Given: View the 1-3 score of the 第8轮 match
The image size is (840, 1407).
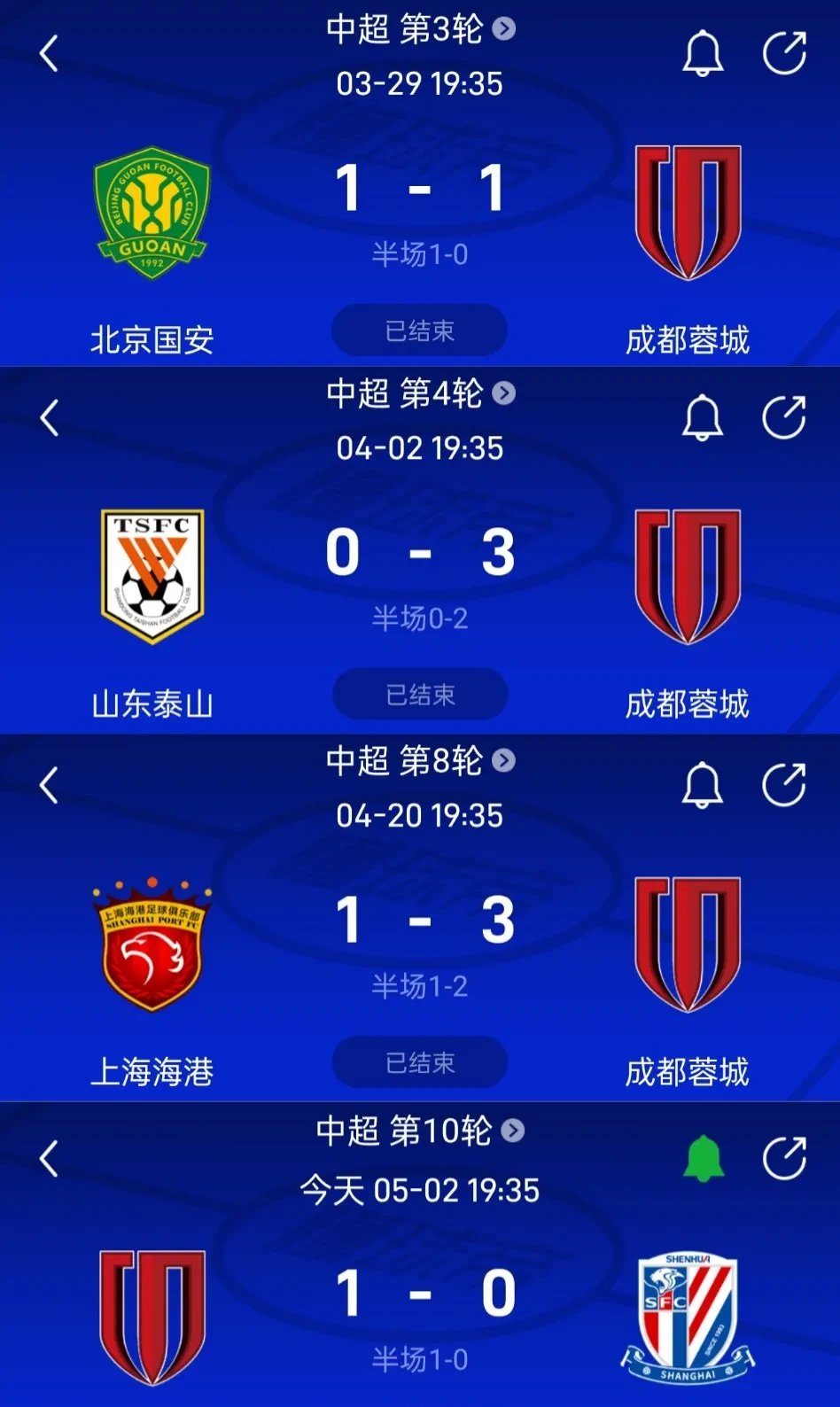Looking at the screenshot, I should coord(419,921).
